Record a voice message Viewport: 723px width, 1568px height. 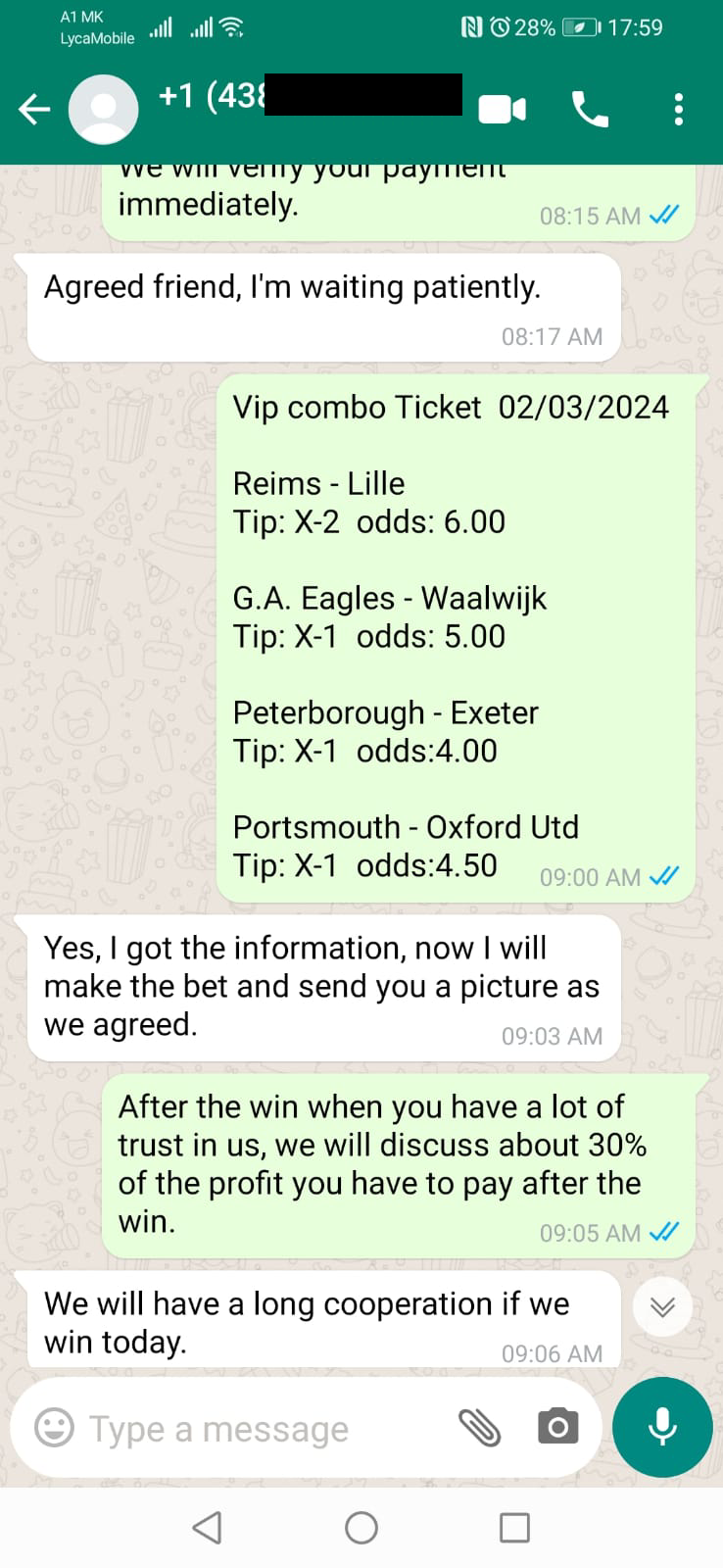(x=662, y=1427)
